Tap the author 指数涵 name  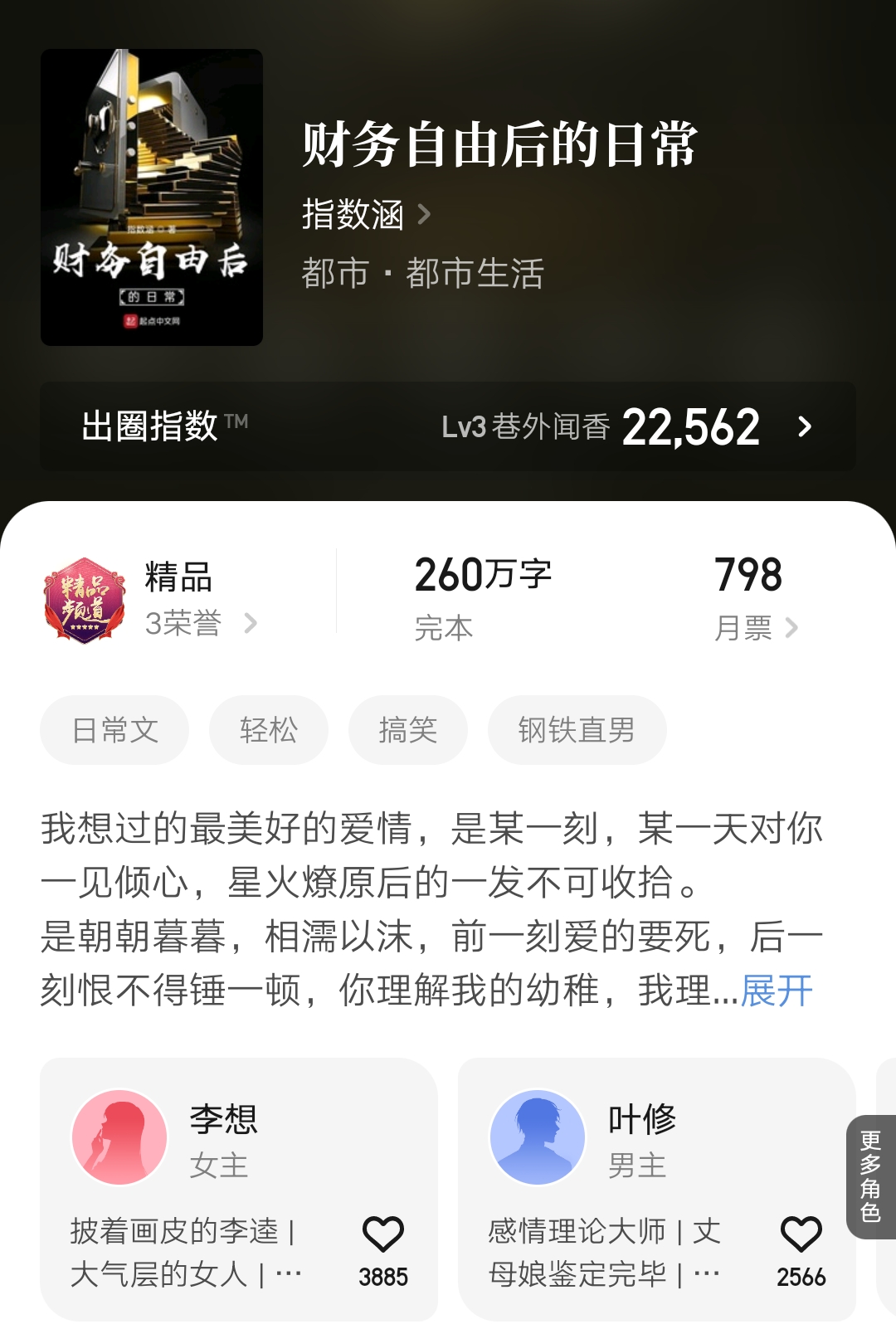coord(353,215)
